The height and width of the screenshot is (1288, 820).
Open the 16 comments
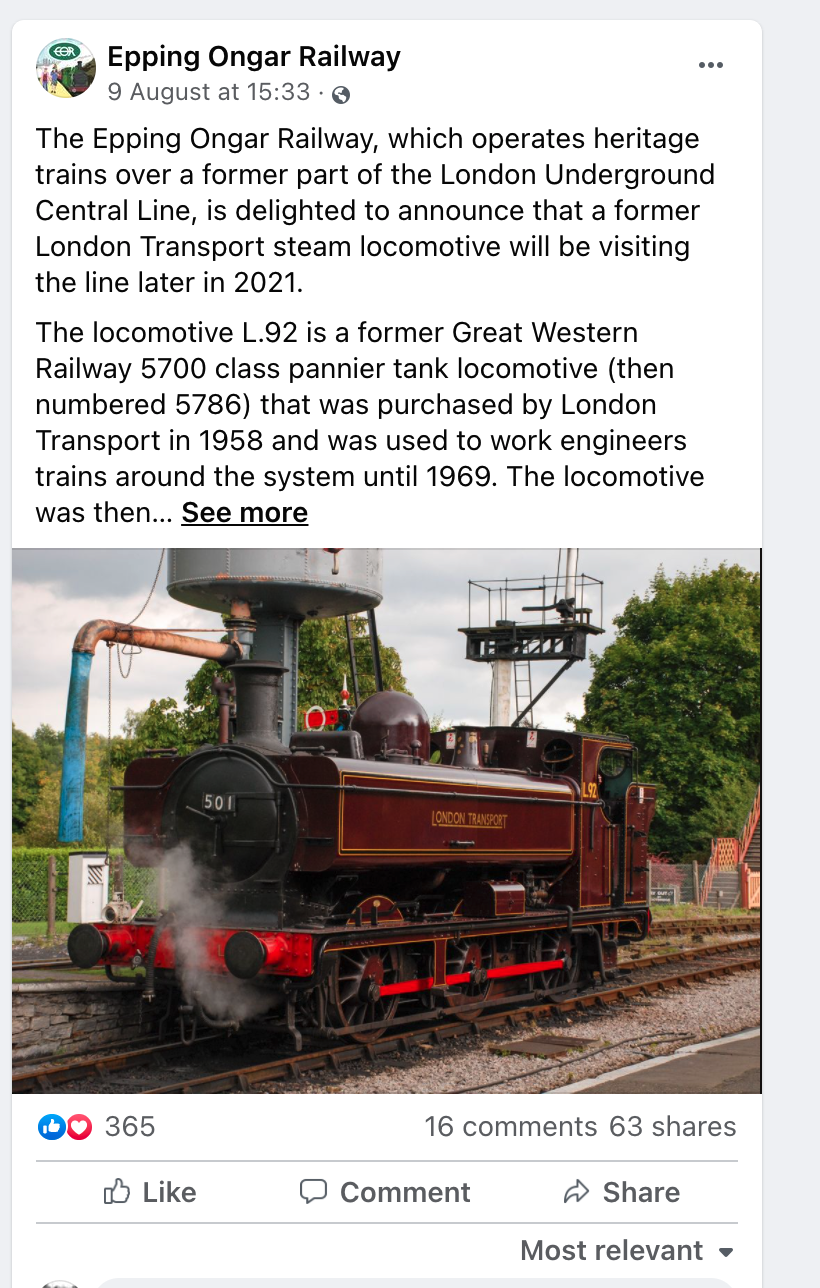pyautogui.click(x=510, y=1127)
